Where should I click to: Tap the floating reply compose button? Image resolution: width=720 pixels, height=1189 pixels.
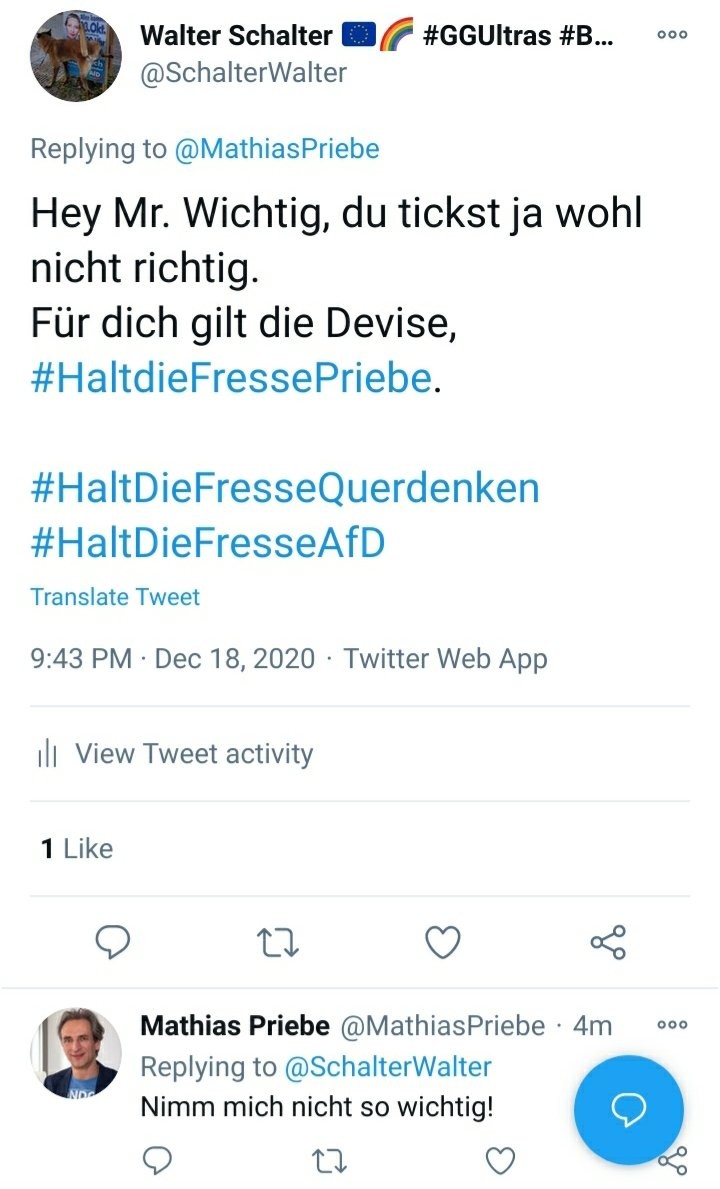click(628, 1108)
